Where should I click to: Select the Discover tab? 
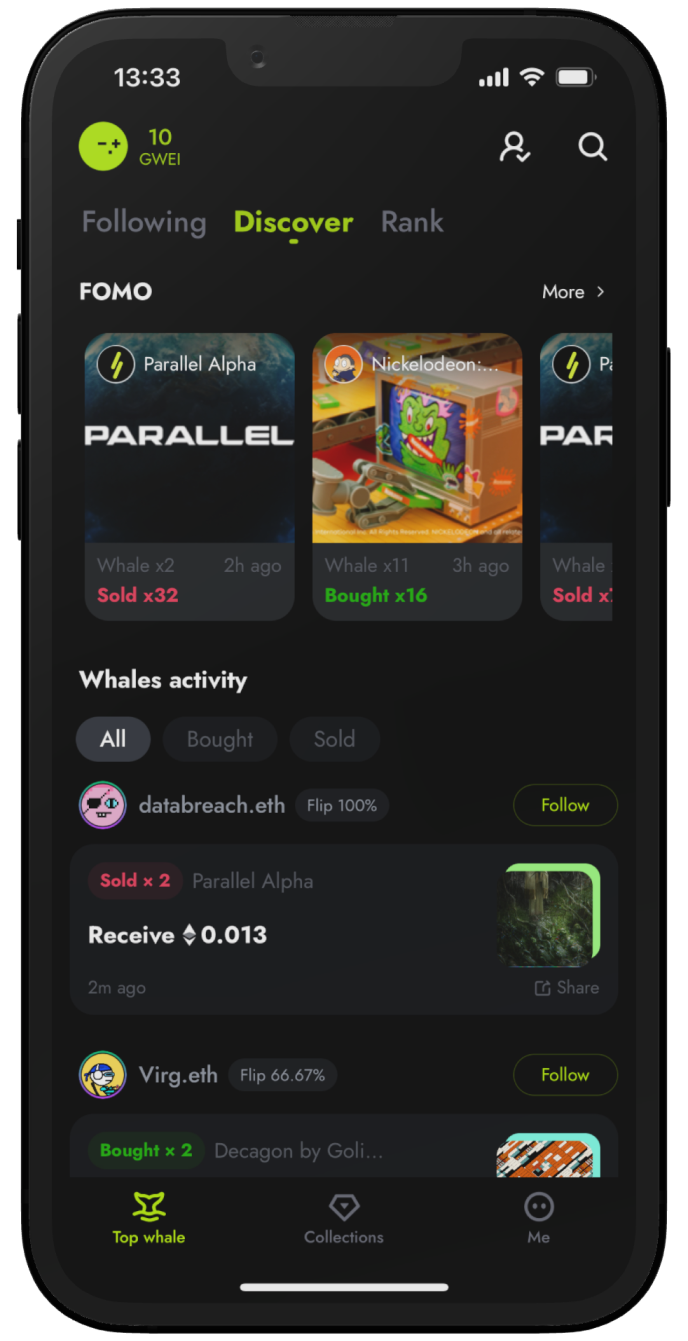click(x=293, y=222)
